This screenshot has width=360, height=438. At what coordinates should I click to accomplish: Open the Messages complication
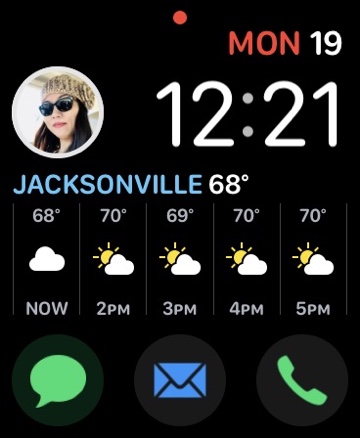pyautogui.click(x=58, y=380)
